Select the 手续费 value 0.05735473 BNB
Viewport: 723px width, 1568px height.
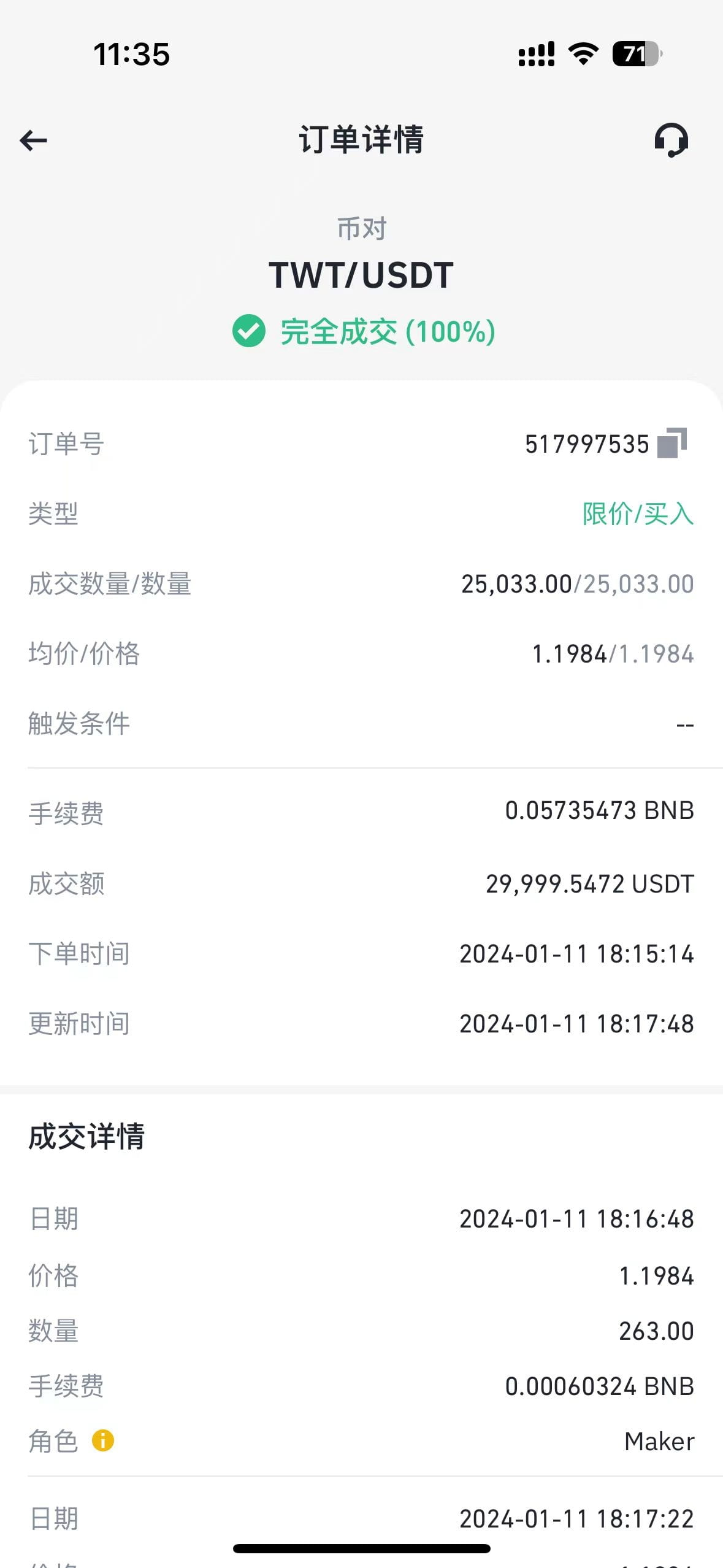600,810
